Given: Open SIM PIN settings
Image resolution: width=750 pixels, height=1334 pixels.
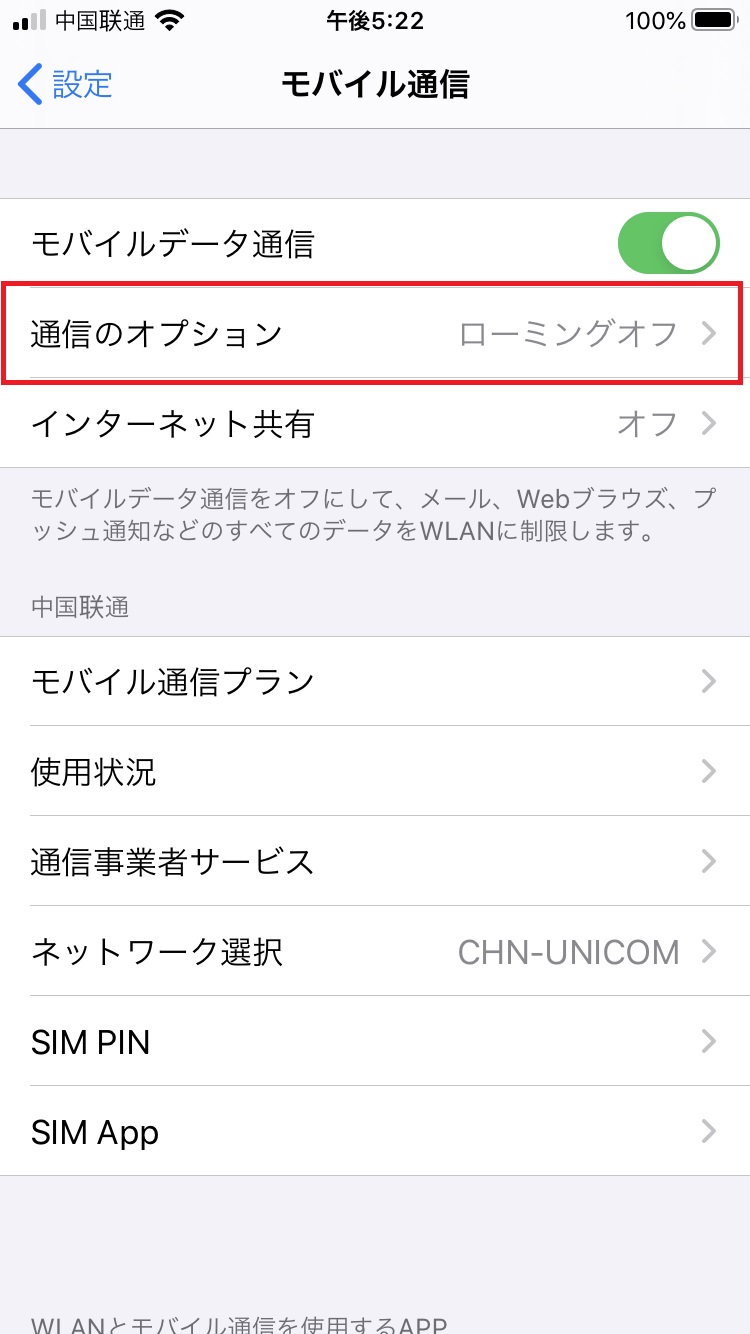Looking at the screenshot, I should click(375, 1041).
